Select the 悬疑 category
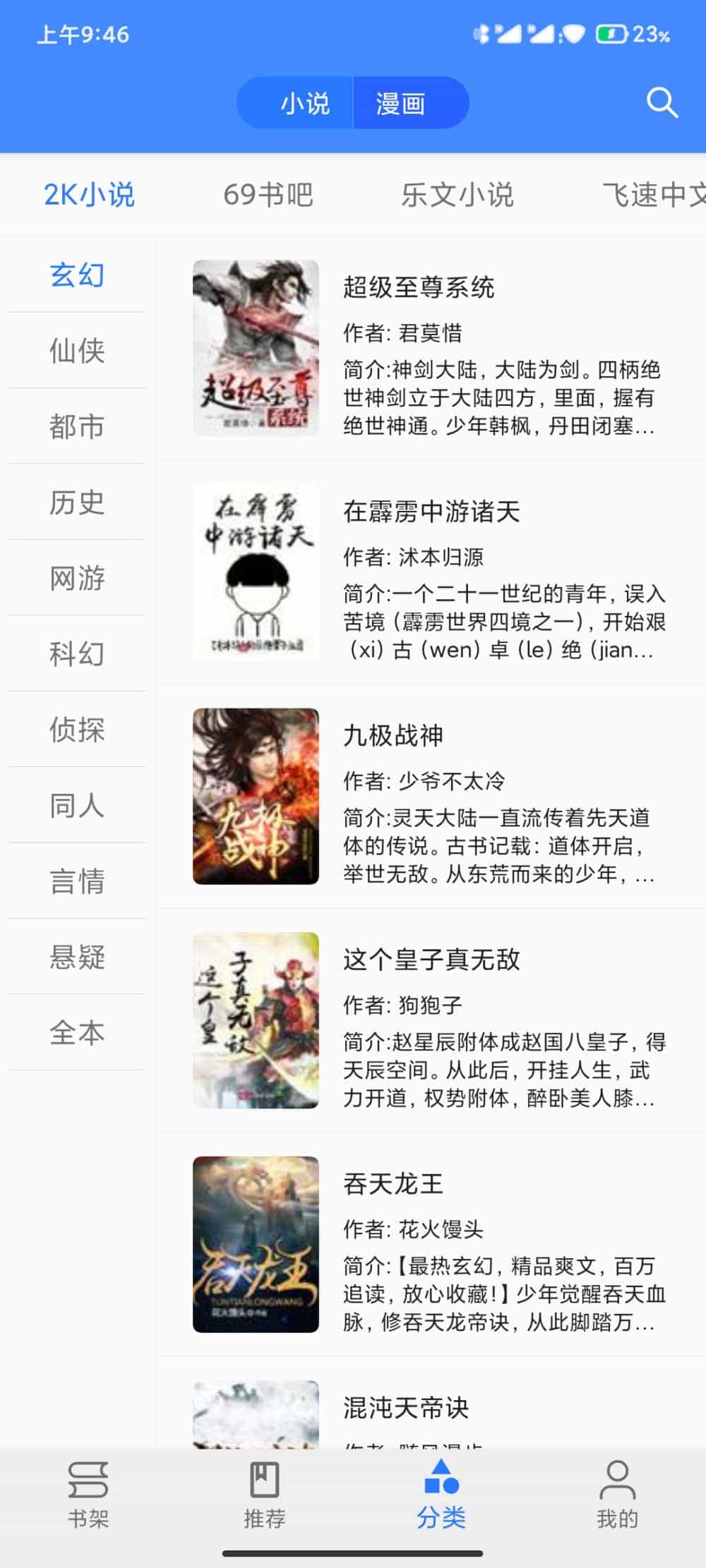 coord(77,957)
